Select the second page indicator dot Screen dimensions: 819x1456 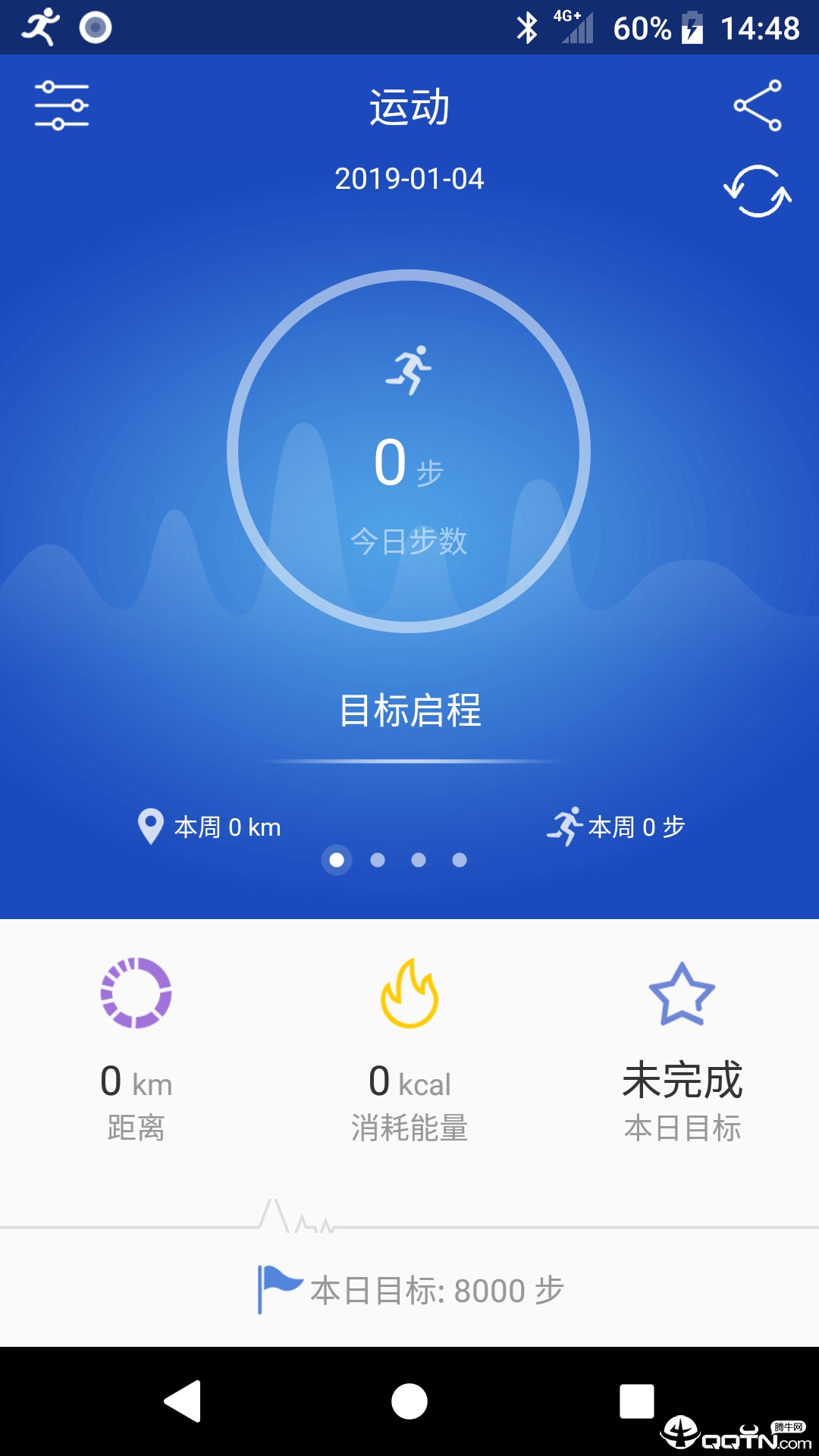pyautogui.click(x=376, y=861)
